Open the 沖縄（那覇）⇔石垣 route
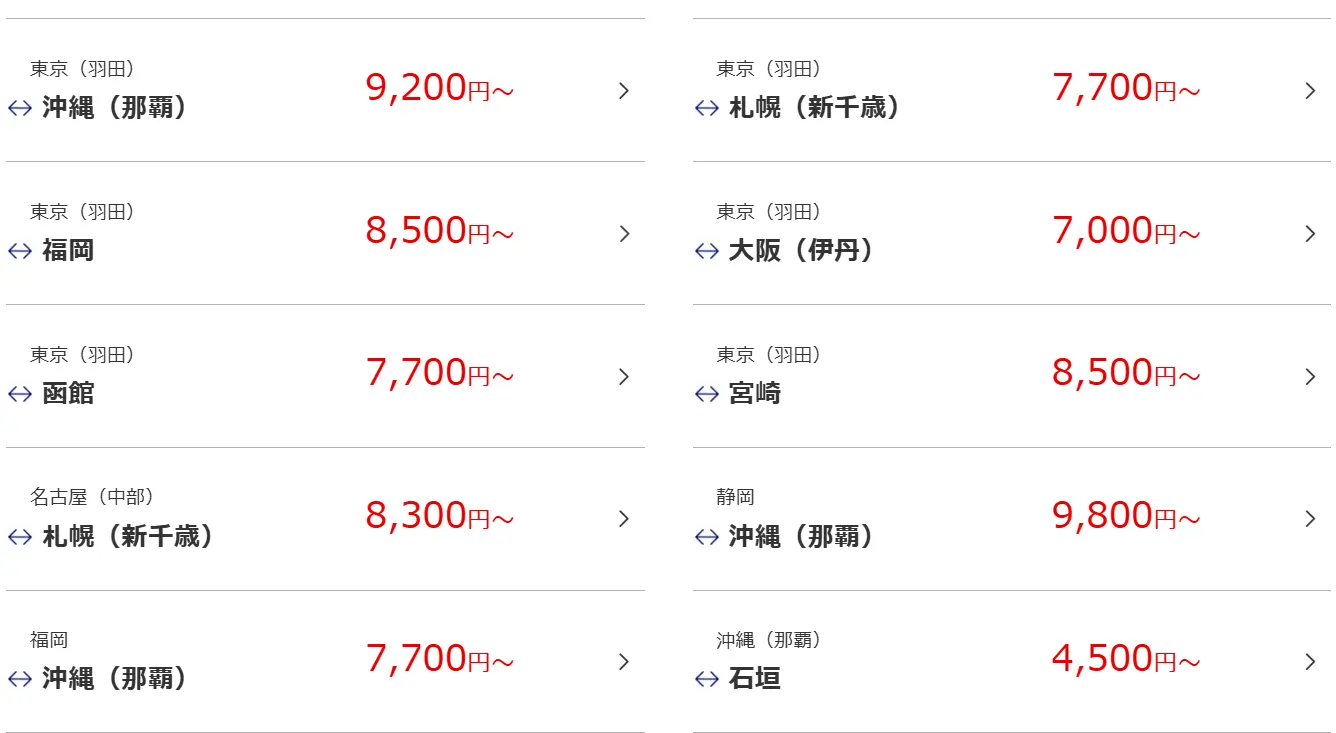 click(x=1011, y=661)
